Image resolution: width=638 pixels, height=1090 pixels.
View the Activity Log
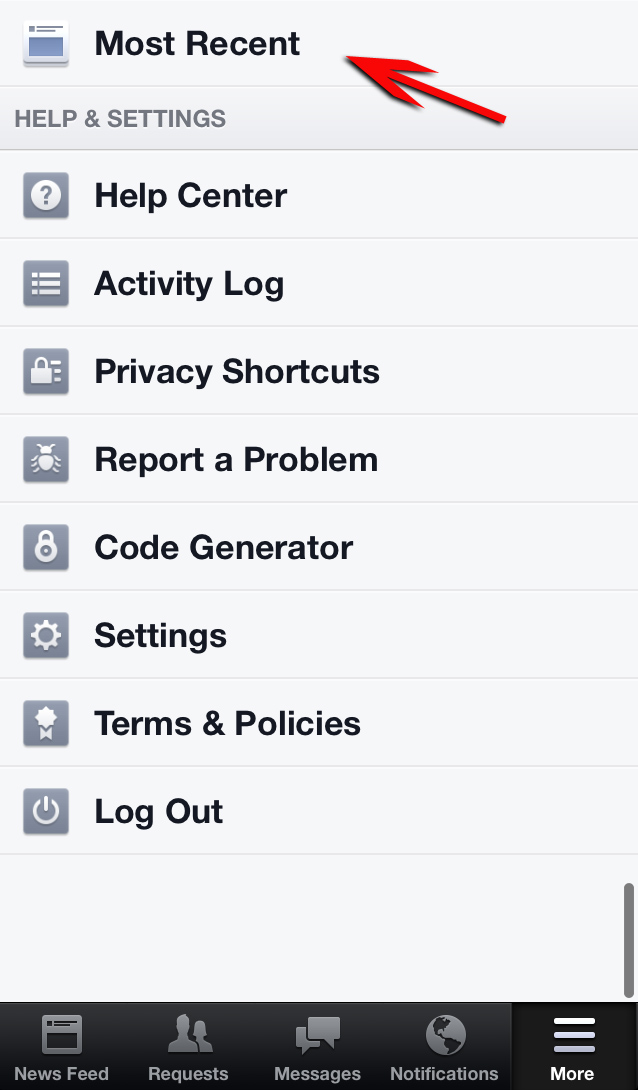(189, 284)
